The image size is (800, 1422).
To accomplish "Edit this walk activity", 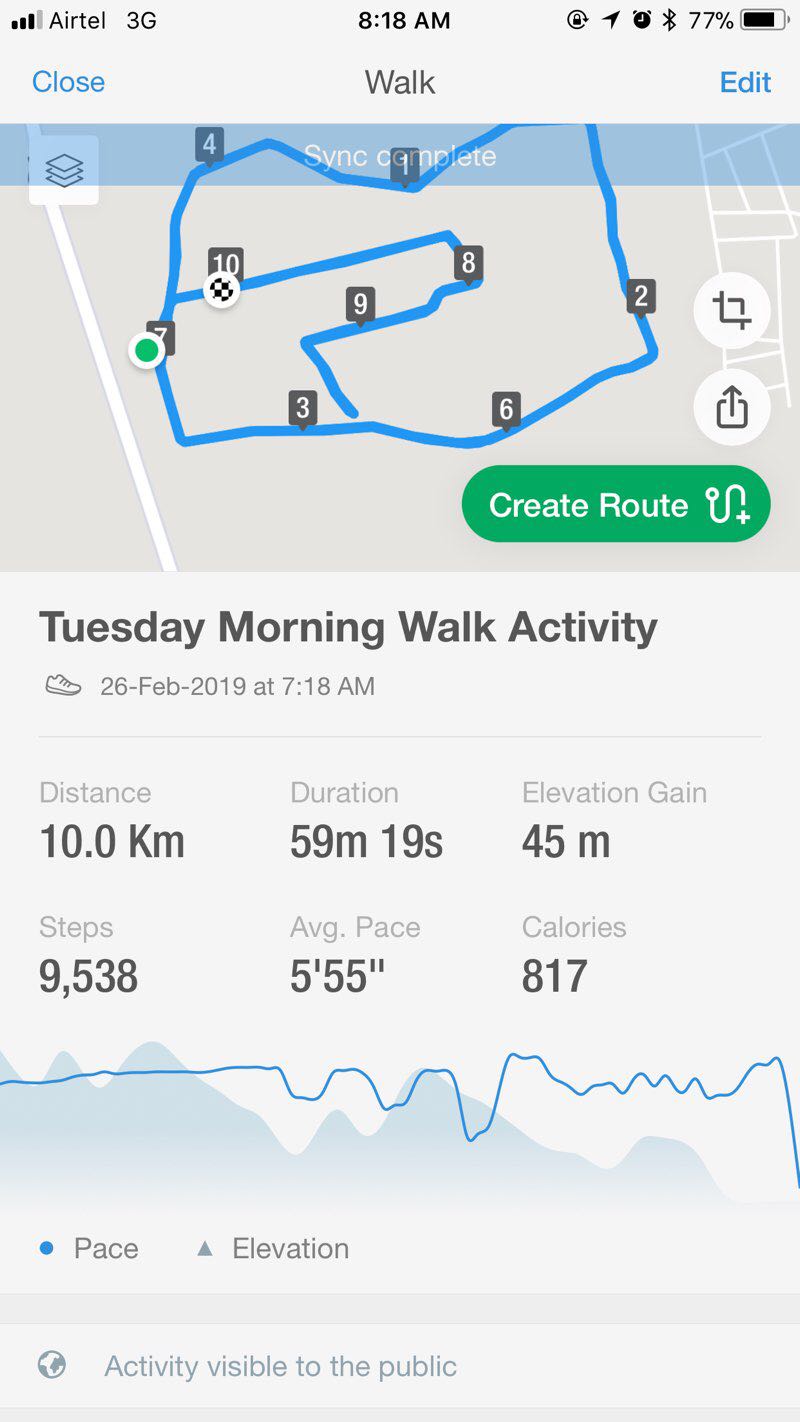I will 745,82.
